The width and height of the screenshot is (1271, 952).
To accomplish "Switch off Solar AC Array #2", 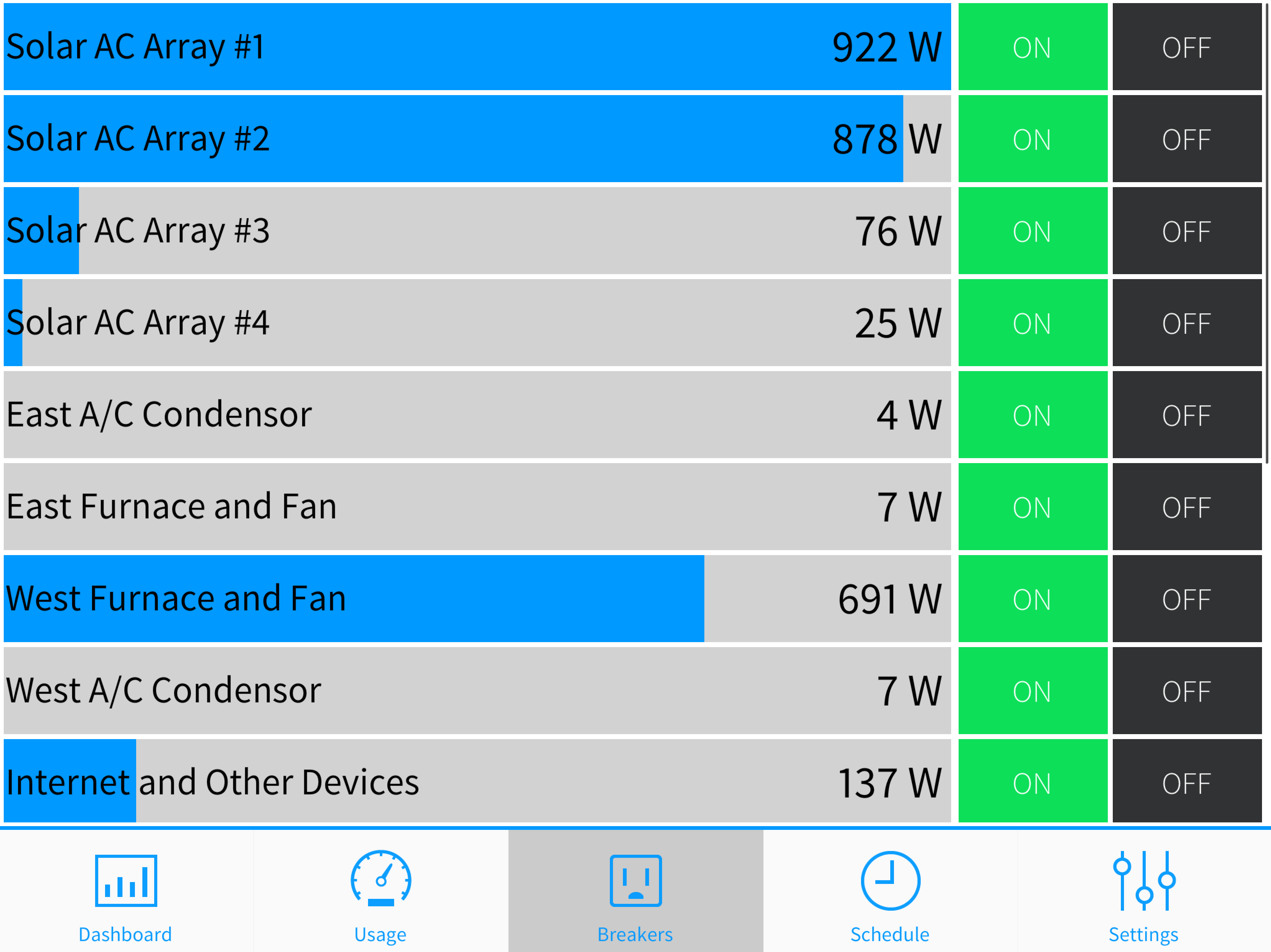I will (1186, 139).
